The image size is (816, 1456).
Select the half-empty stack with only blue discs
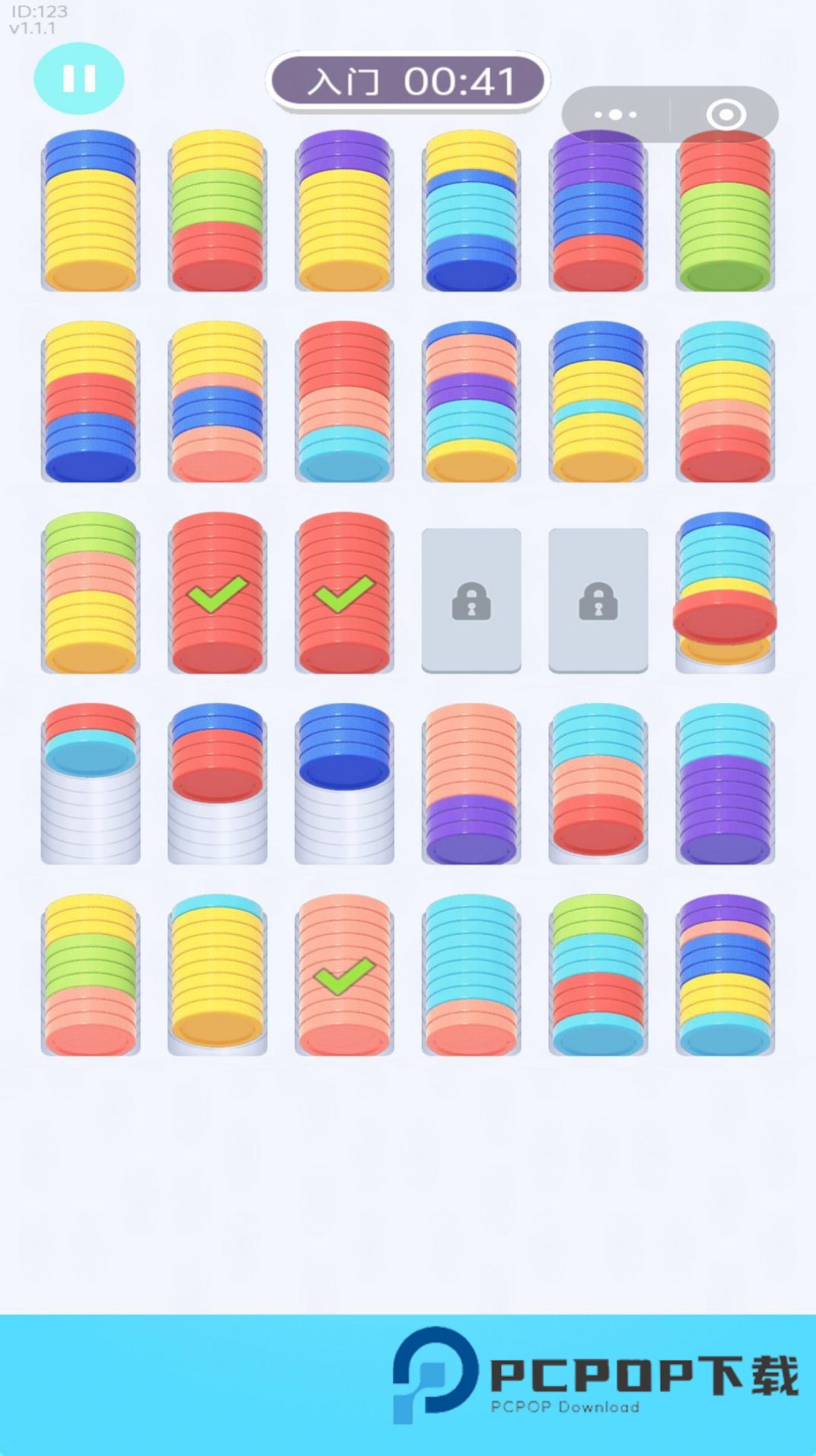coord(344,783)
